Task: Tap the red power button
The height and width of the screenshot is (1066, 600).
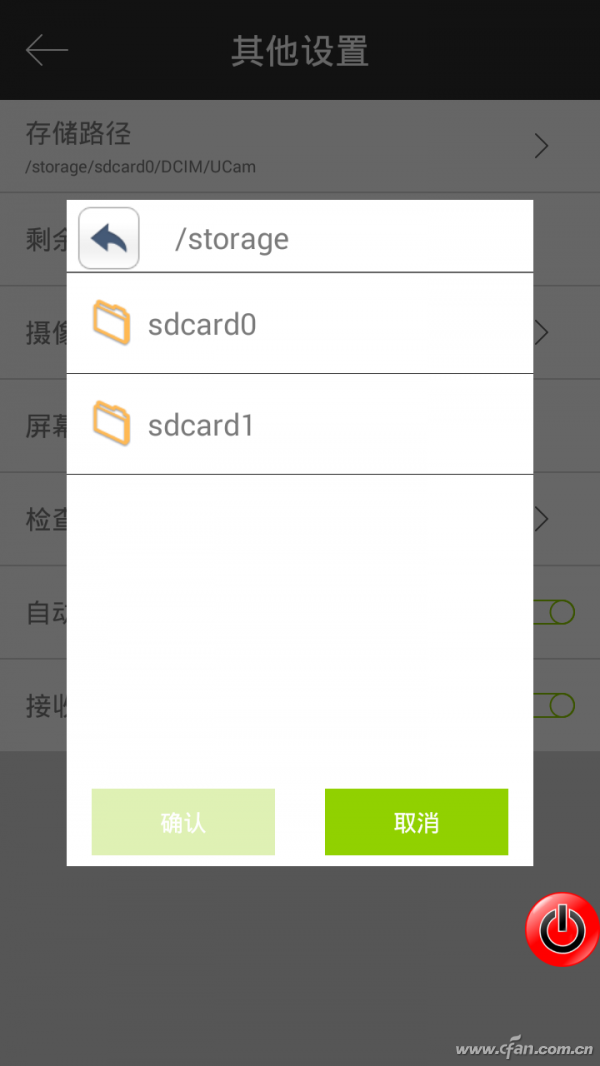Action: click(561, 930)
